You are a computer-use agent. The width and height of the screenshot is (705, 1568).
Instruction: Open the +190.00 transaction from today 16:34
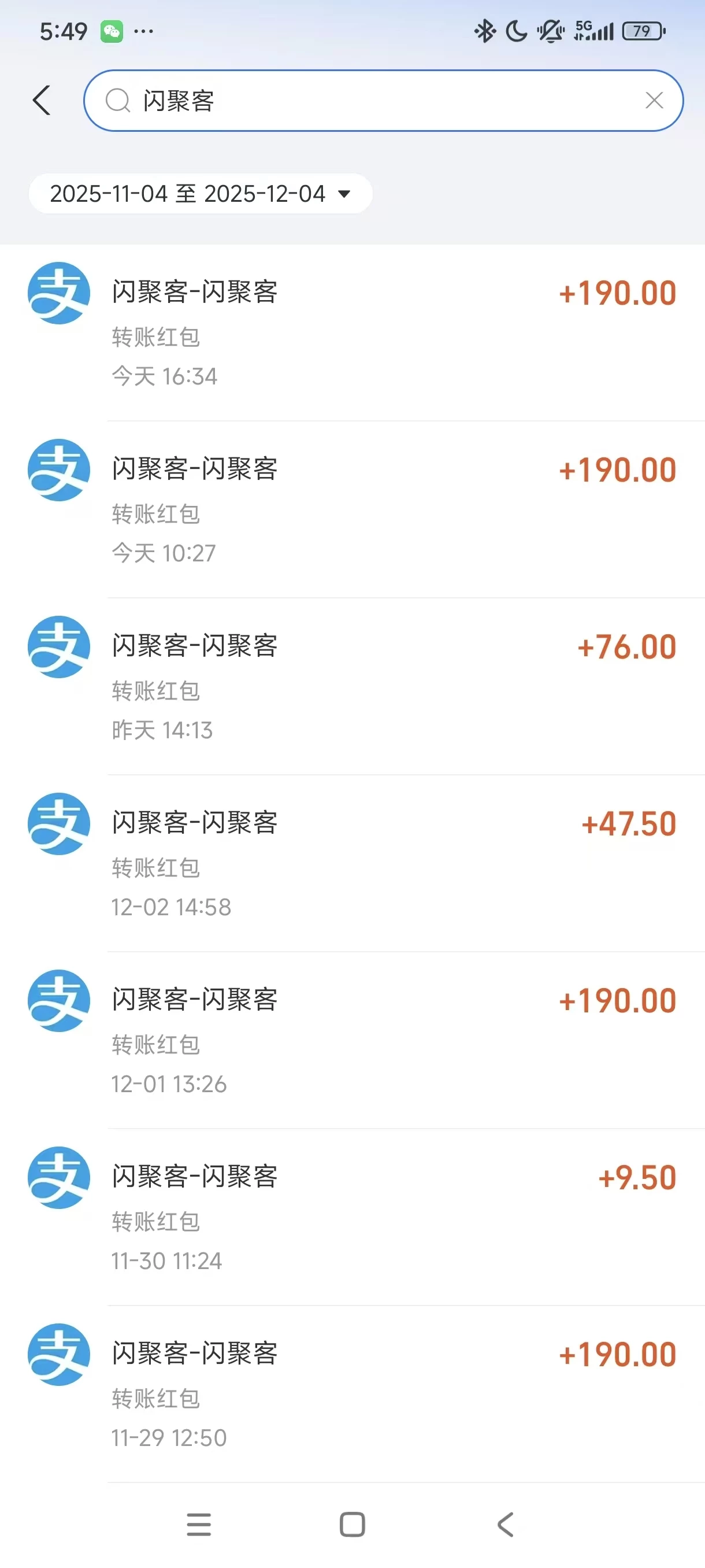353,332
